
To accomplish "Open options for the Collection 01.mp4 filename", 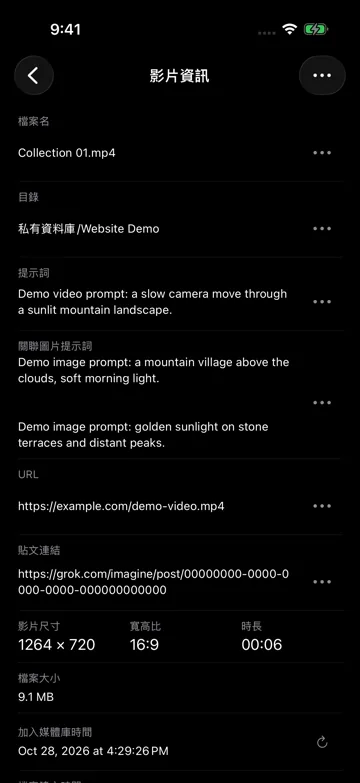I will pos(322,153).
